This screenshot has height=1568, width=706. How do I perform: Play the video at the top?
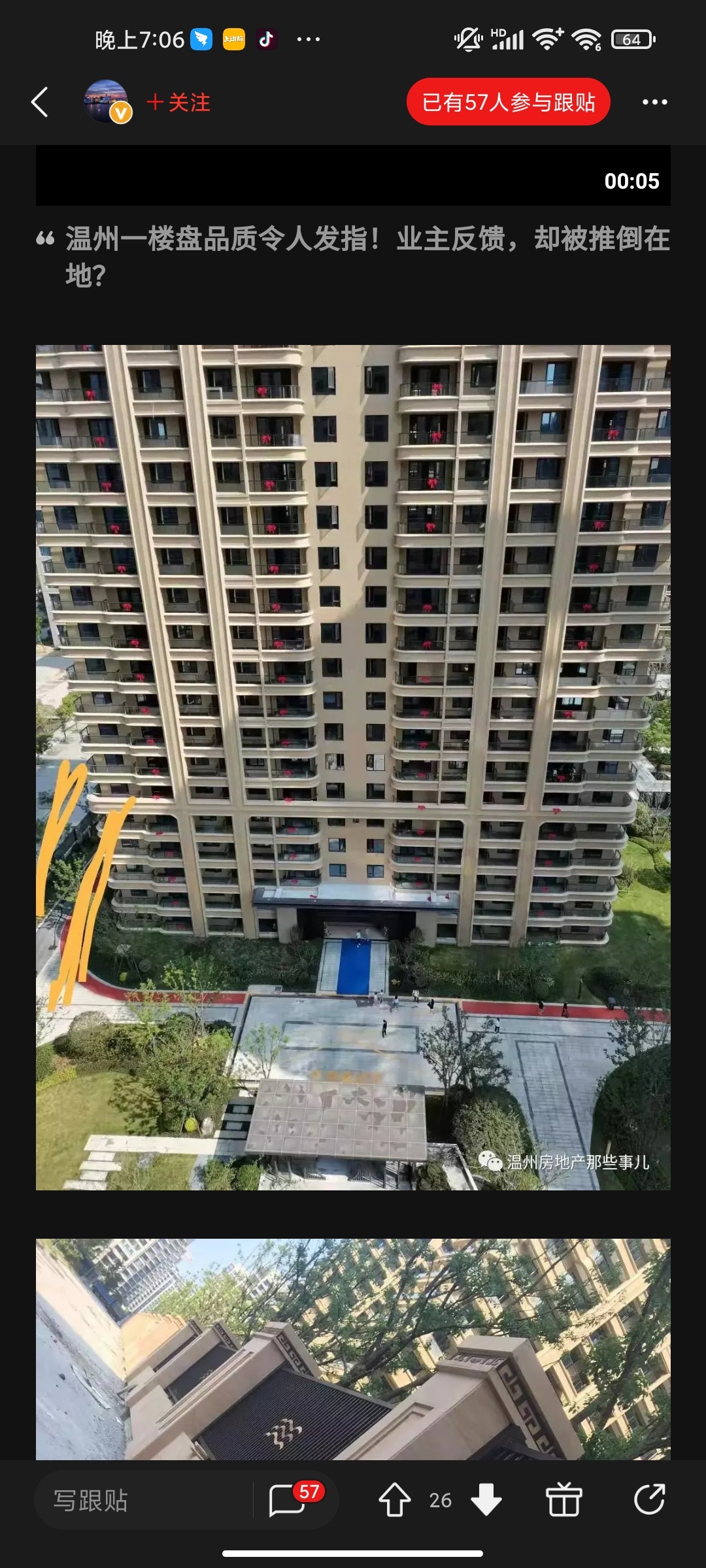pyautogui.click(x=353, y=176)
